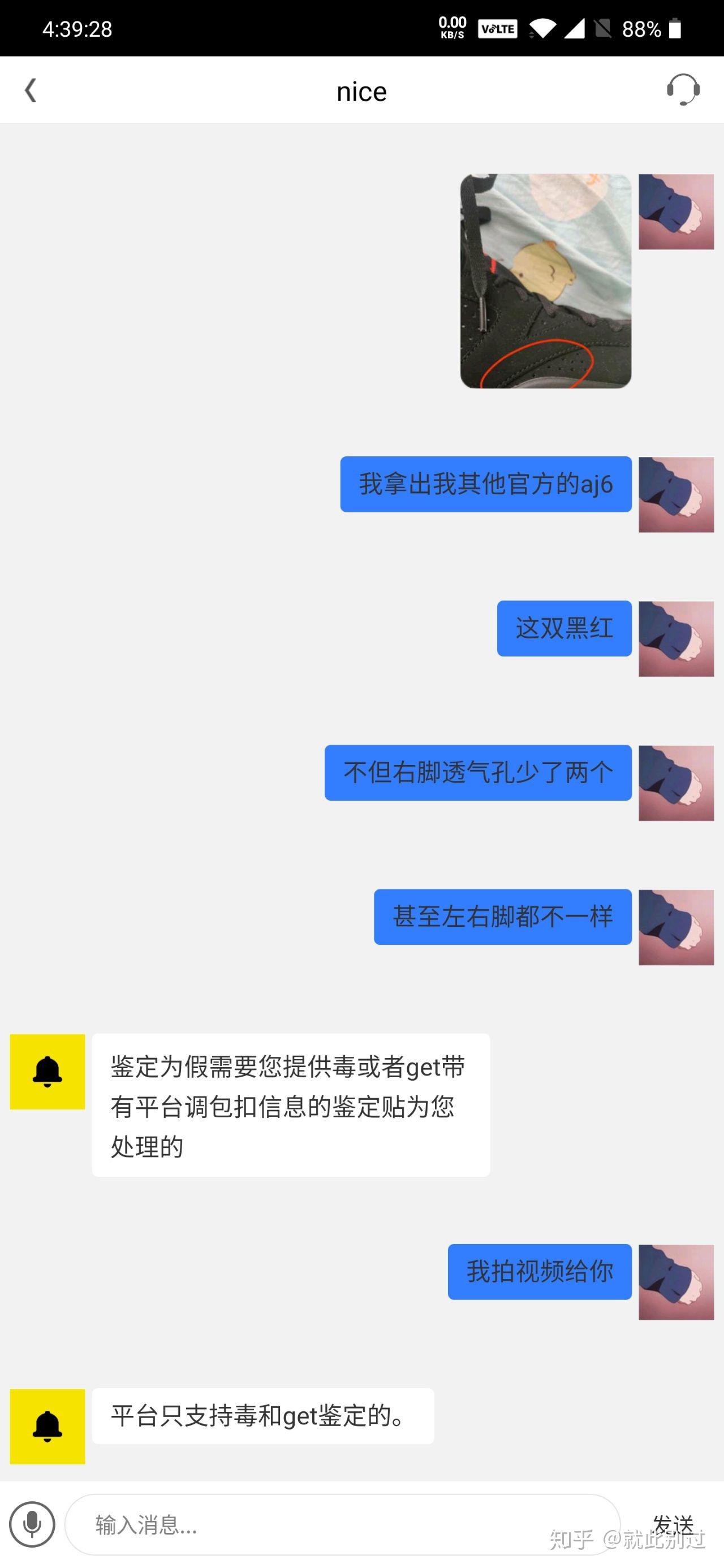Viewport: 724px width, 1568px height.
Task: Open the sneaker photo in the chat
Action: tap(546, 281)
